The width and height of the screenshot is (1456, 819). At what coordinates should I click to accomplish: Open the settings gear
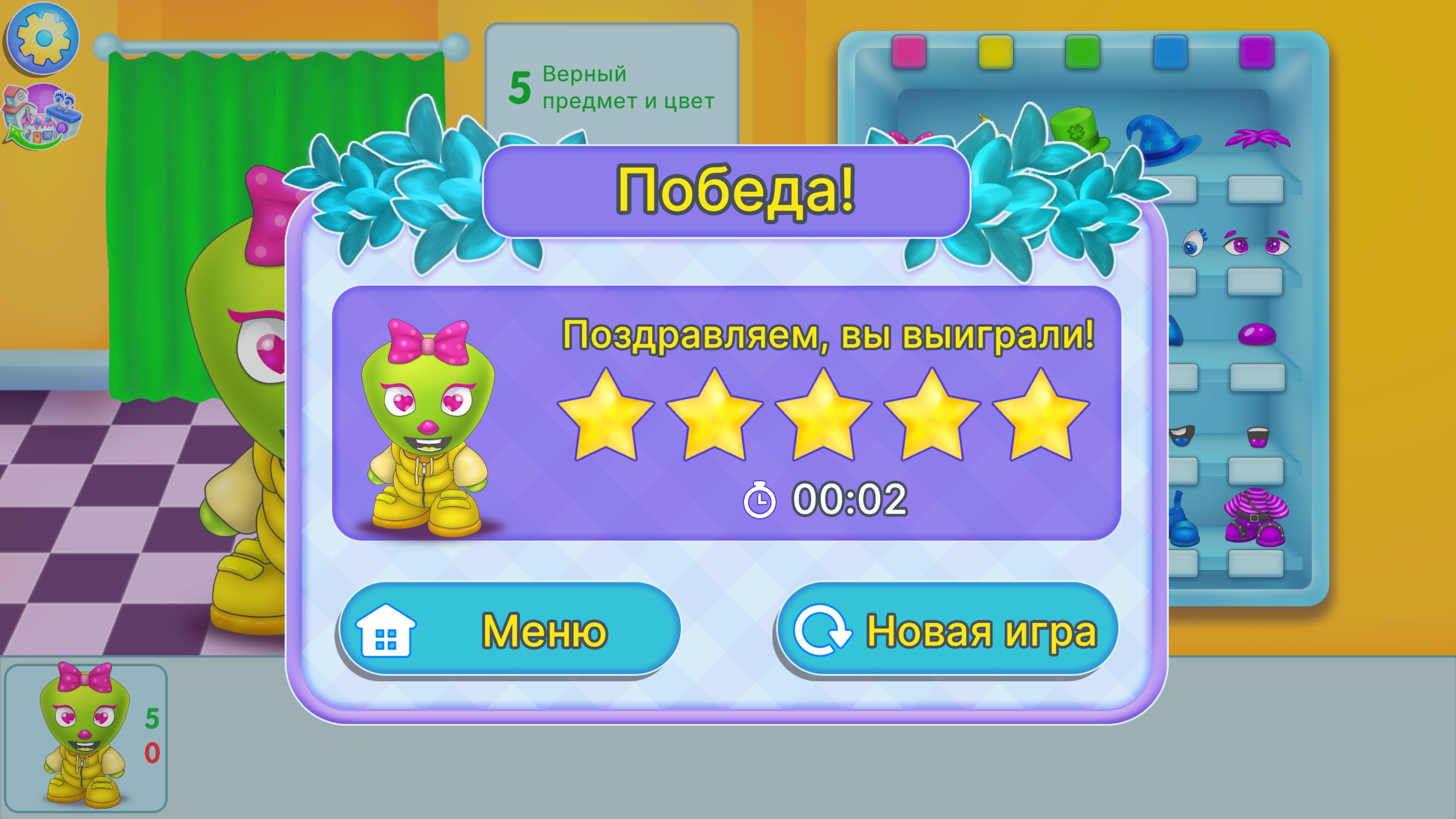pos(42,39)
